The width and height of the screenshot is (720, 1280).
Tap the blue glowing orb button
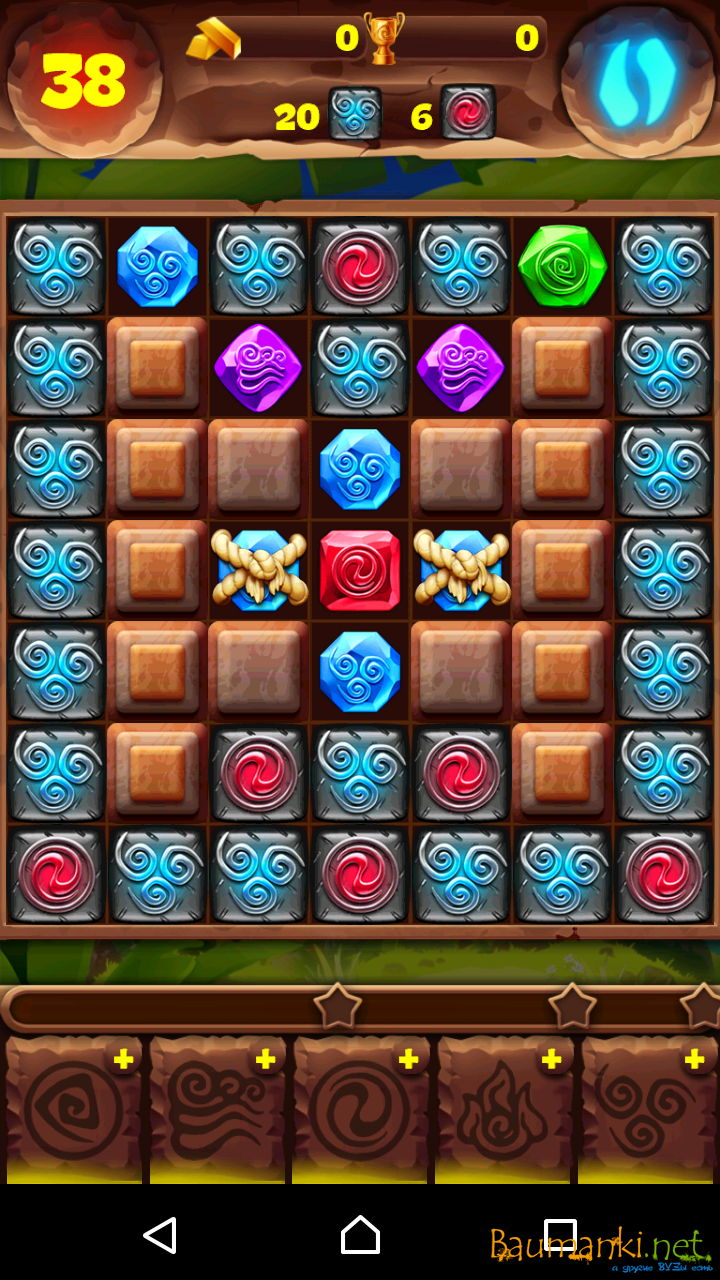pos(637,82)
